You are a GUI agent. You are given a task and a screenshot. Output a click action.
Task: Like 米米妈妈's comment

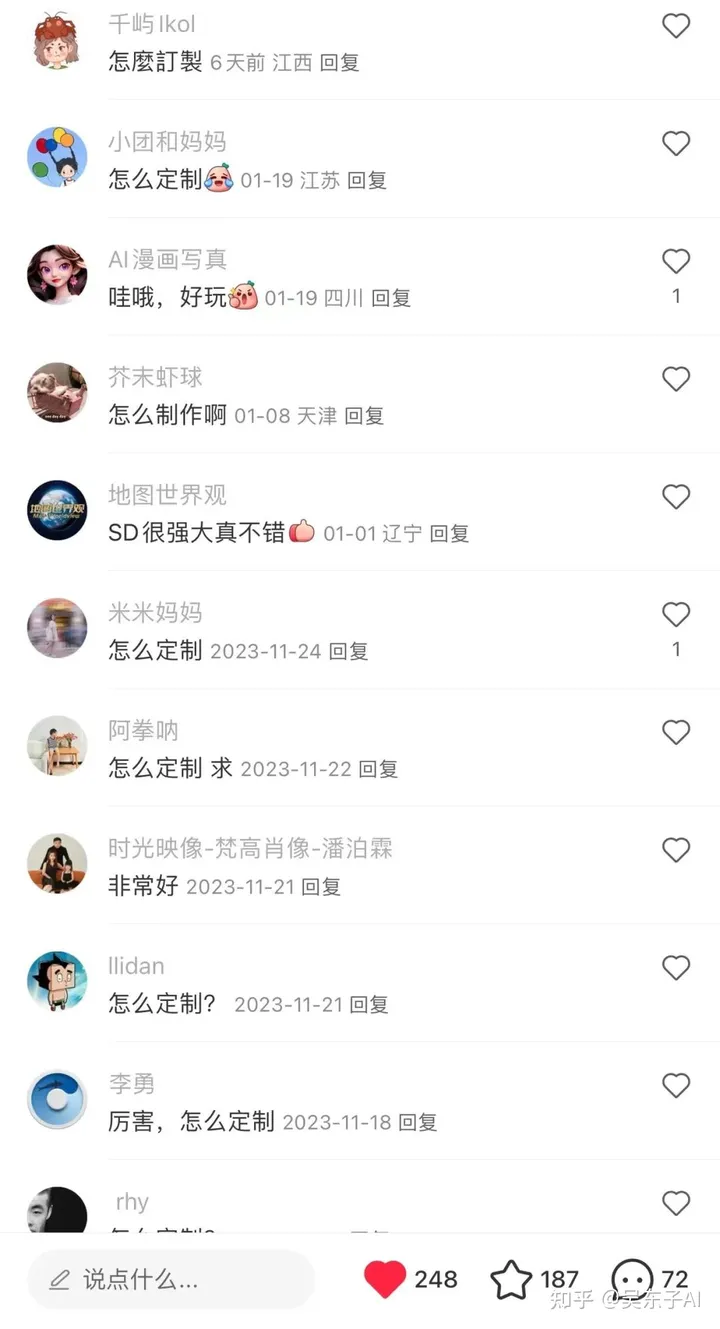click(x=676, y=615)
